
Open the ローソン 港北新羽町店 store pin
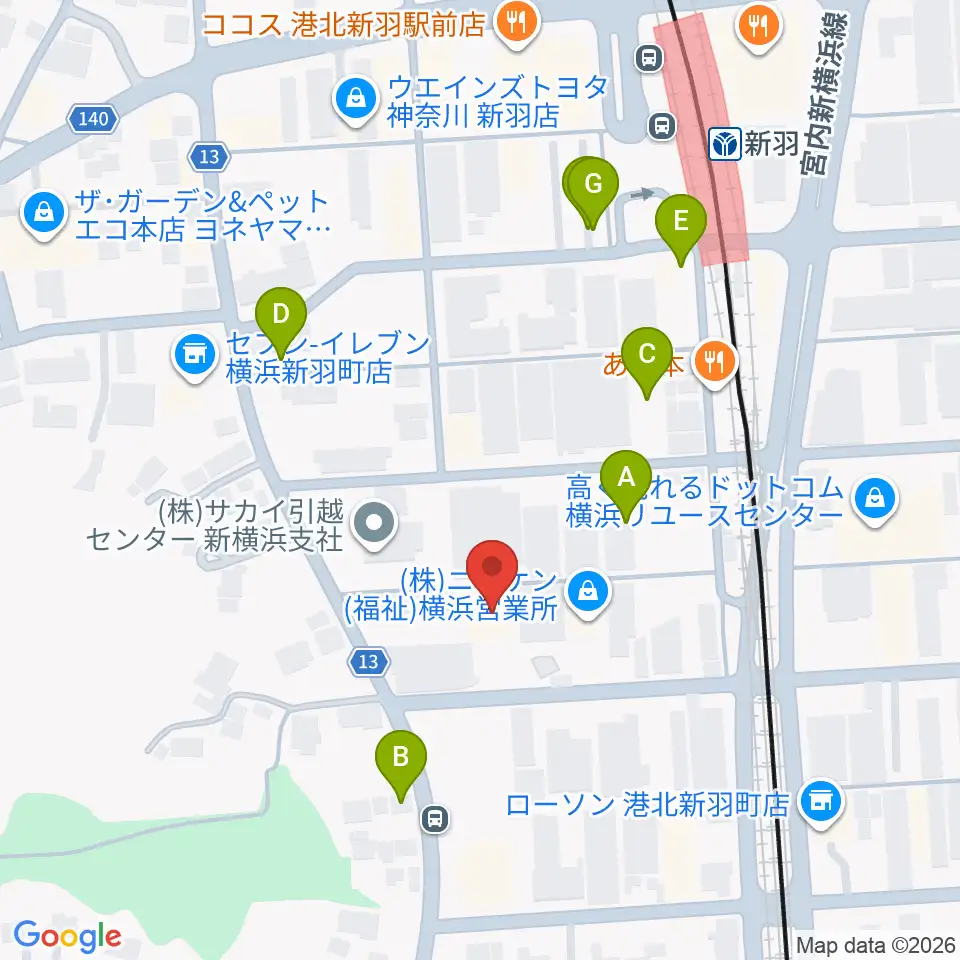(x=822, y=804)
